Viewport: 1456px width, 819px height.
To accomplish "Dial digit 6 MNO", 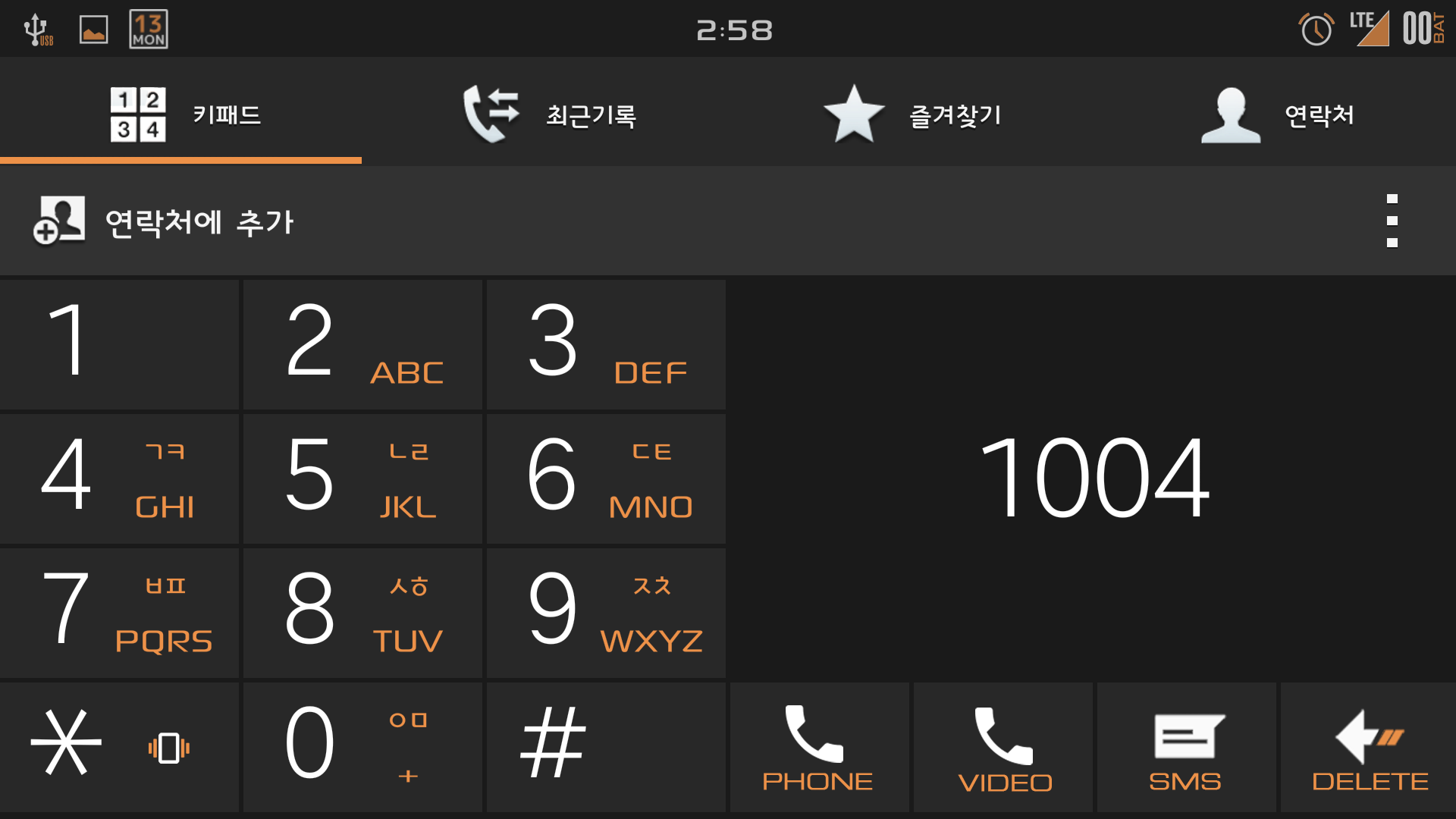I will (606, 479).
